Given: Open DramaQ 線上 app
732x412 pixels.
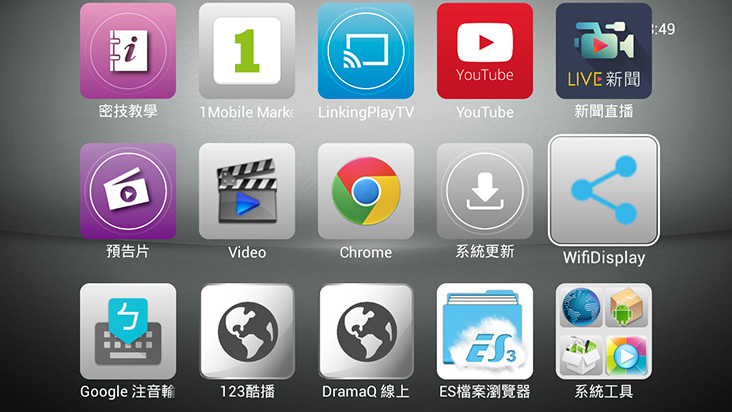Looking at the screenshot, I should pos(366,331).
